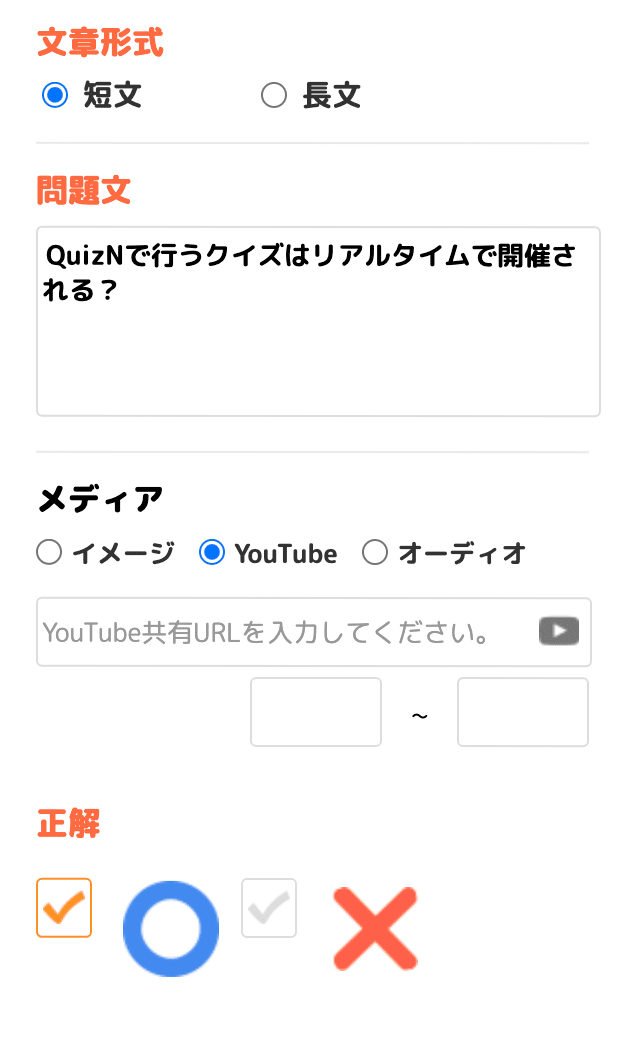This screenshot has width=622, height=1038.
Task: Tap the YouTube共有URL input field
Action: point(314,632)
